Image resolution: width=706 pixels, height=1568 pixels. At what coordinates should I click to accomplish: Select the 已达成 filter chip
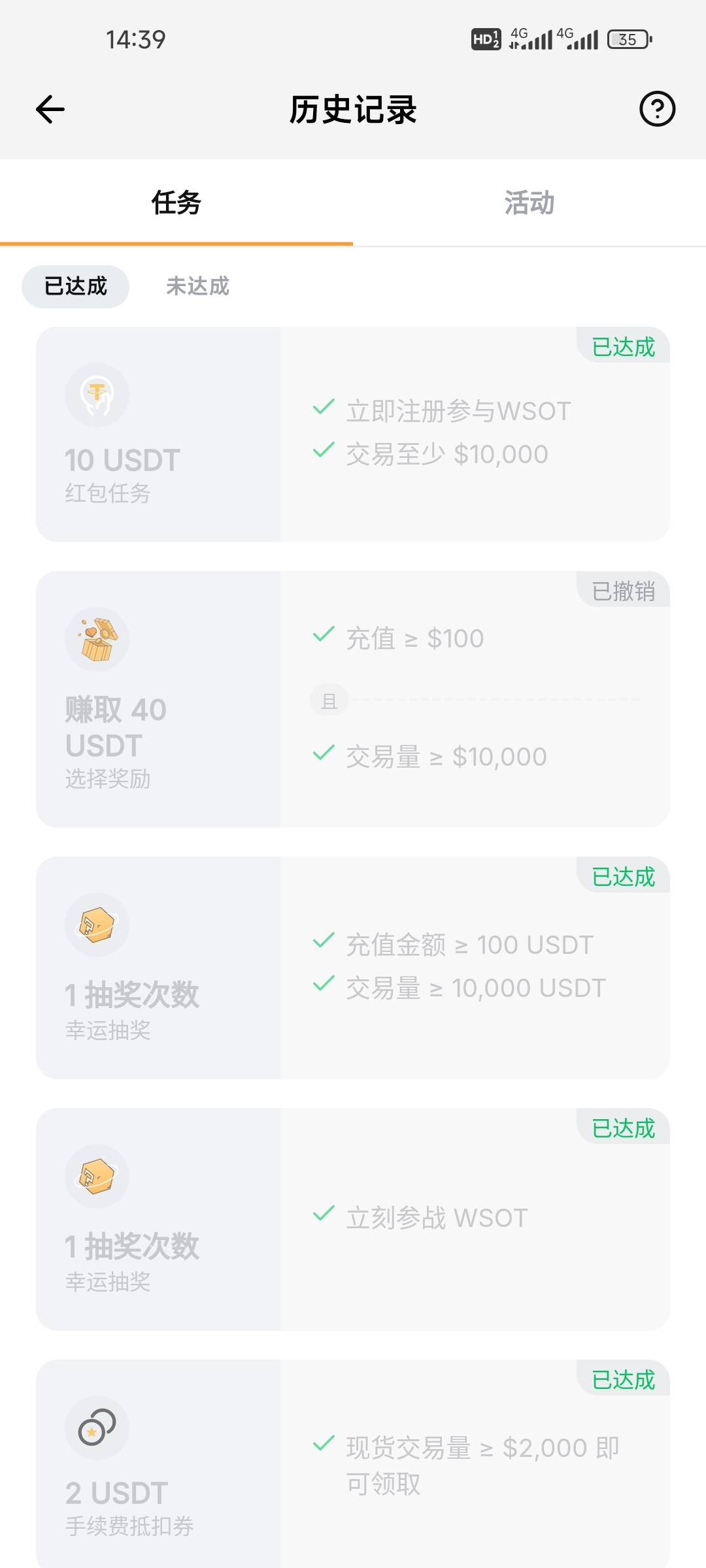coord(76,286)
